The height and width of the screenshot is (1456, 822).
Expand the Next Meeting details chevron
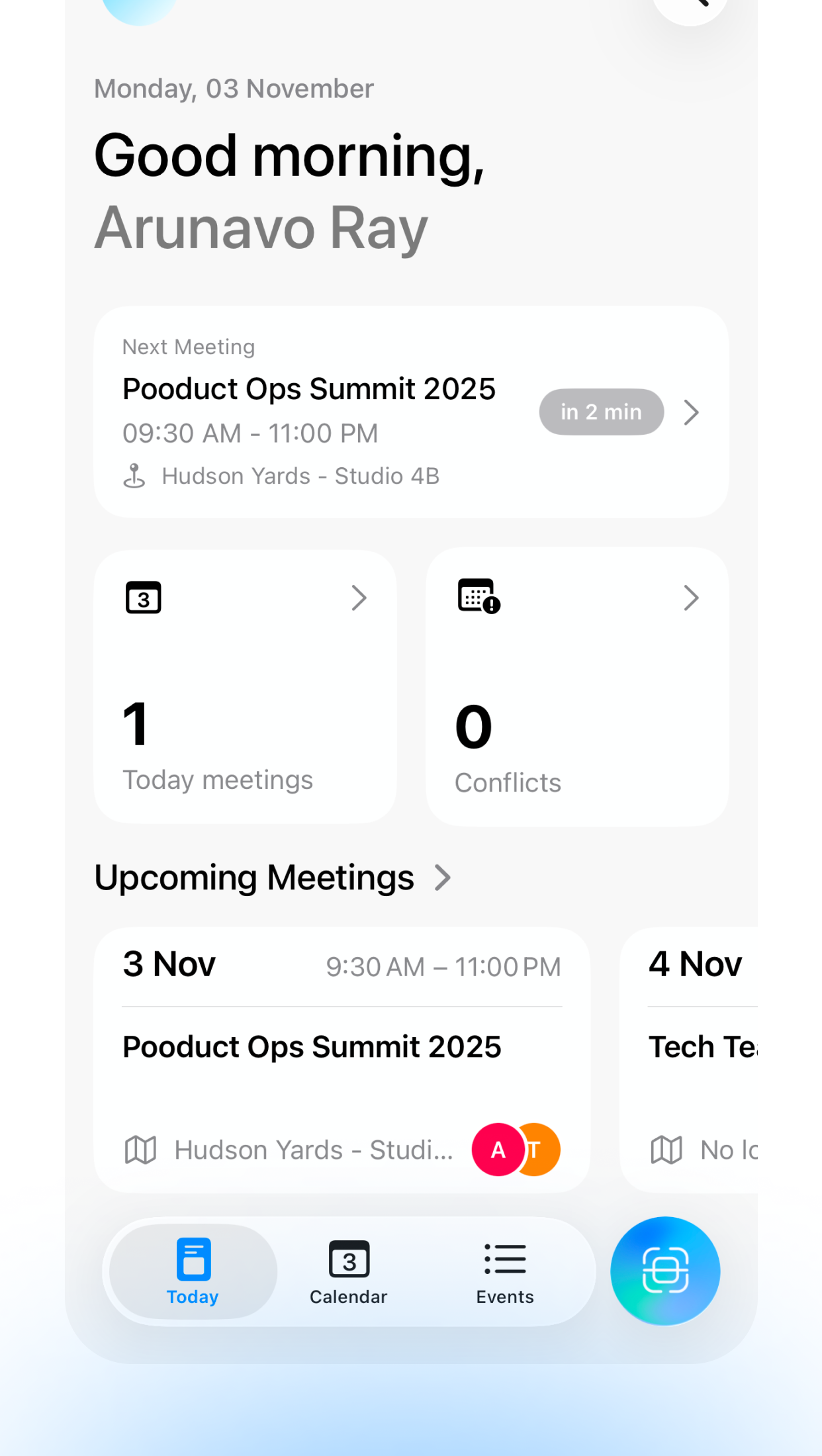(691, 412)
